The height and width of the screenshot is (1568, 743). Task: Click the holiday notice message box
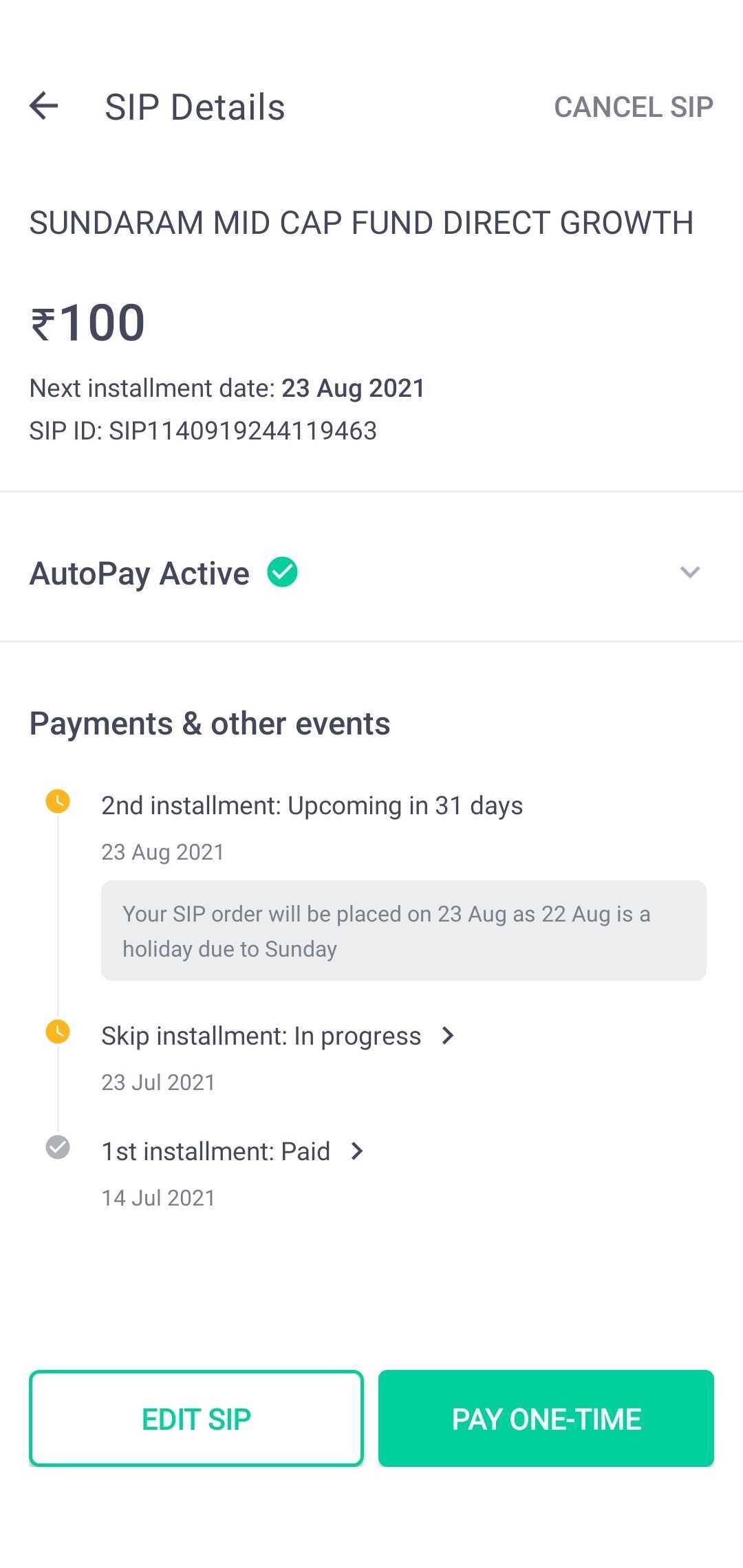[402, 930]
